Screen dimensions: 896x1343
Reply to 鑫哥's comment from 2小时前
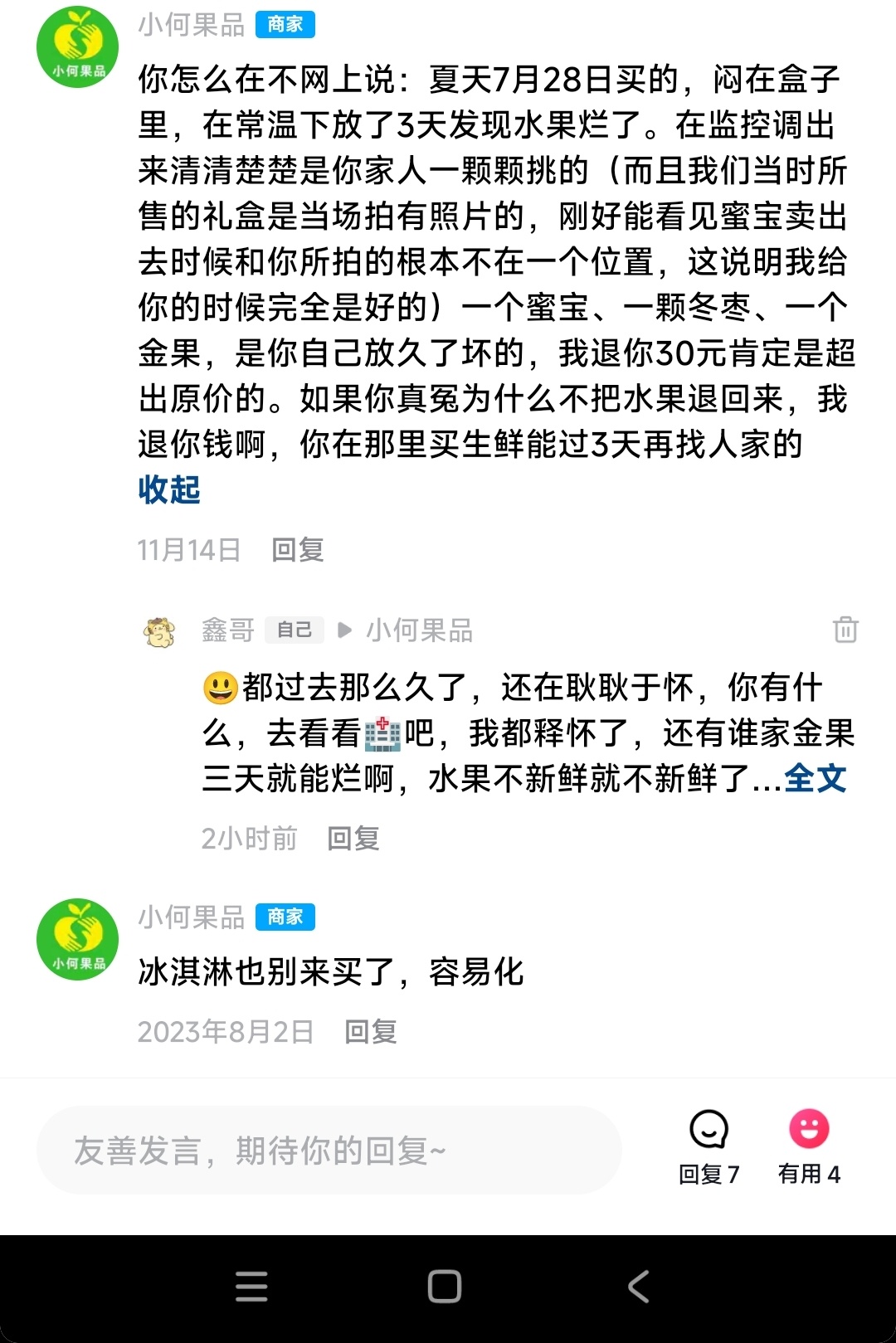[353, 839]
